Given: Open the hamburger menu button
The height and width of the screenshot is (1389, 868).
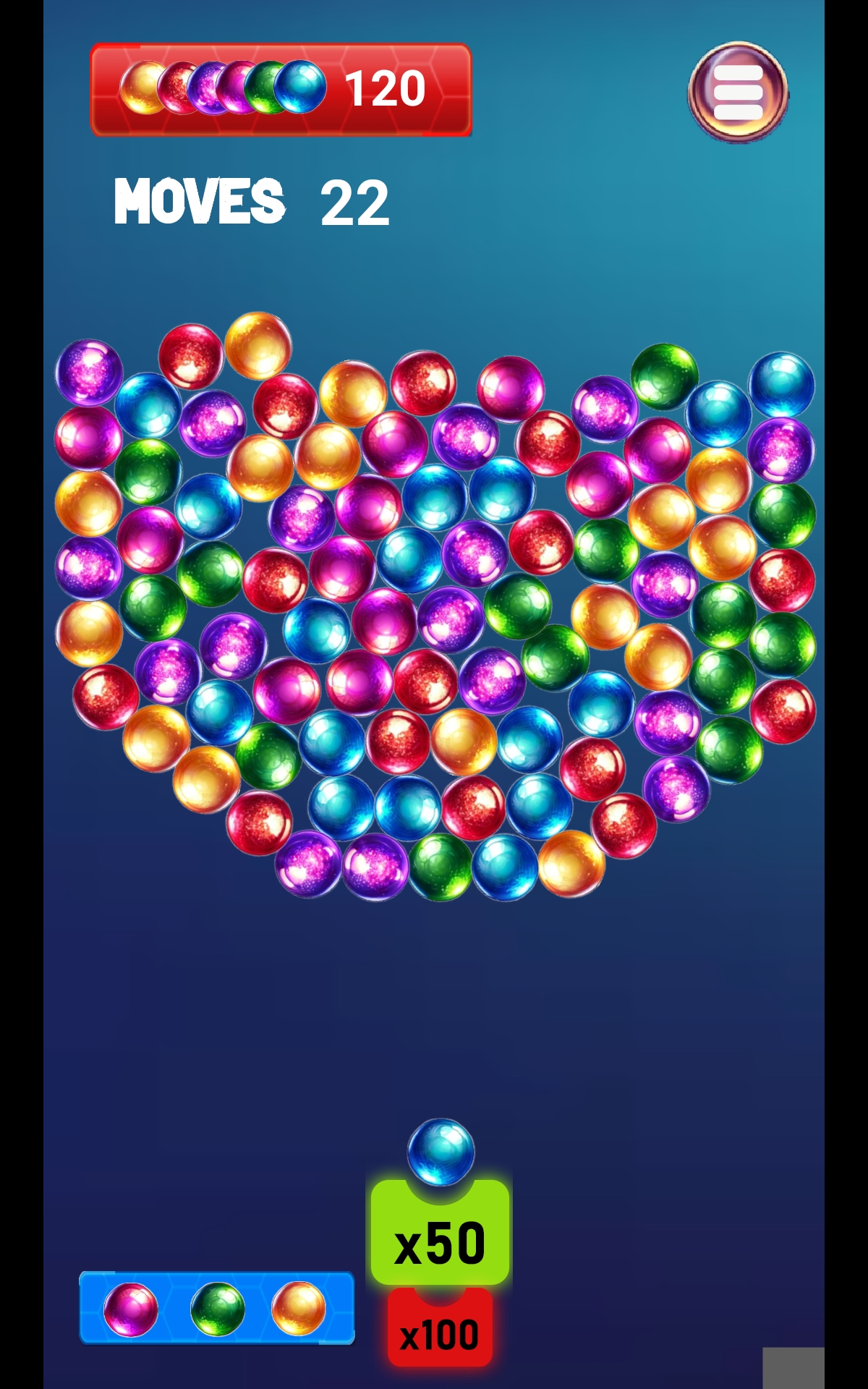Looking at the screenshot, I should (738, 92).
